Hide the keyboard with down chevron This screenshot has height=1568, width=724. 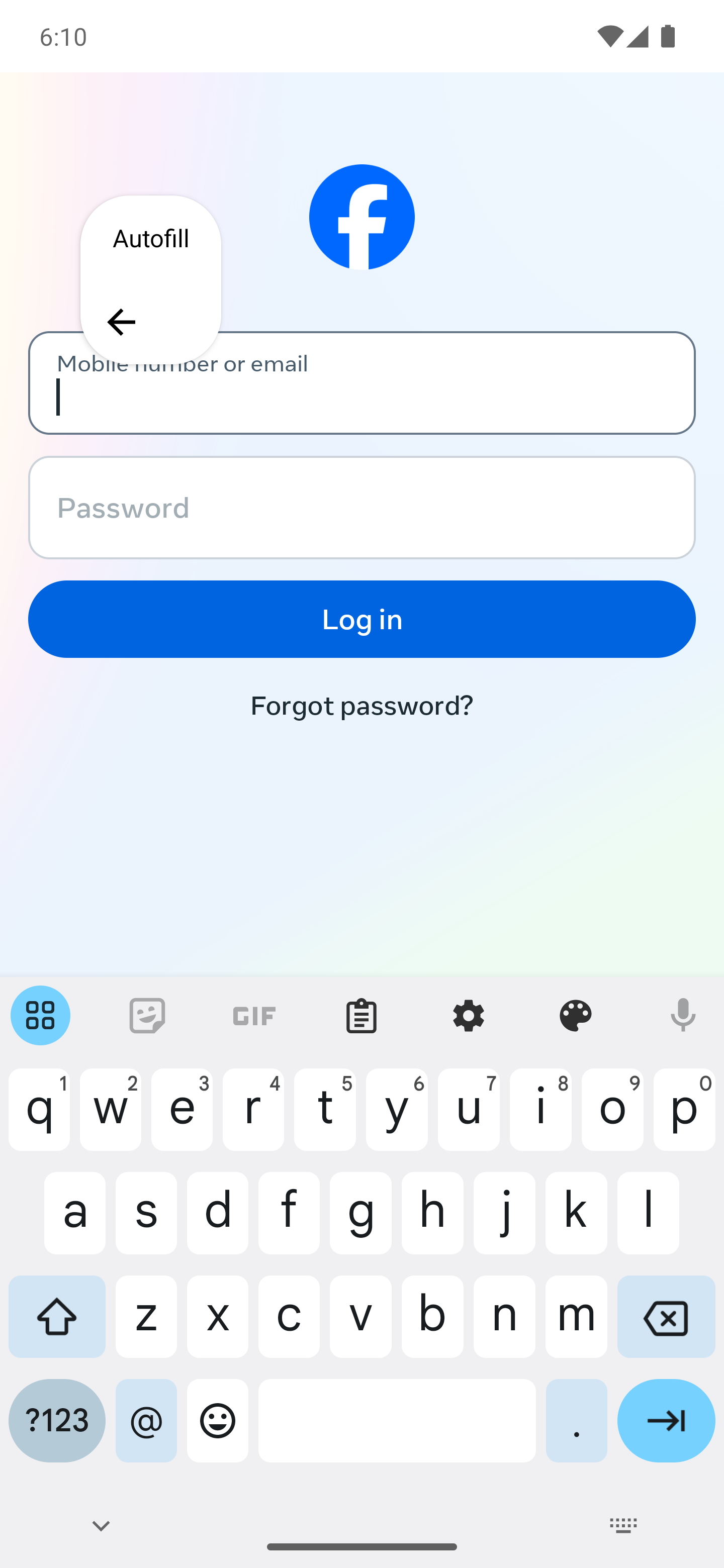pyautogui.click(x=101, y=1525)
